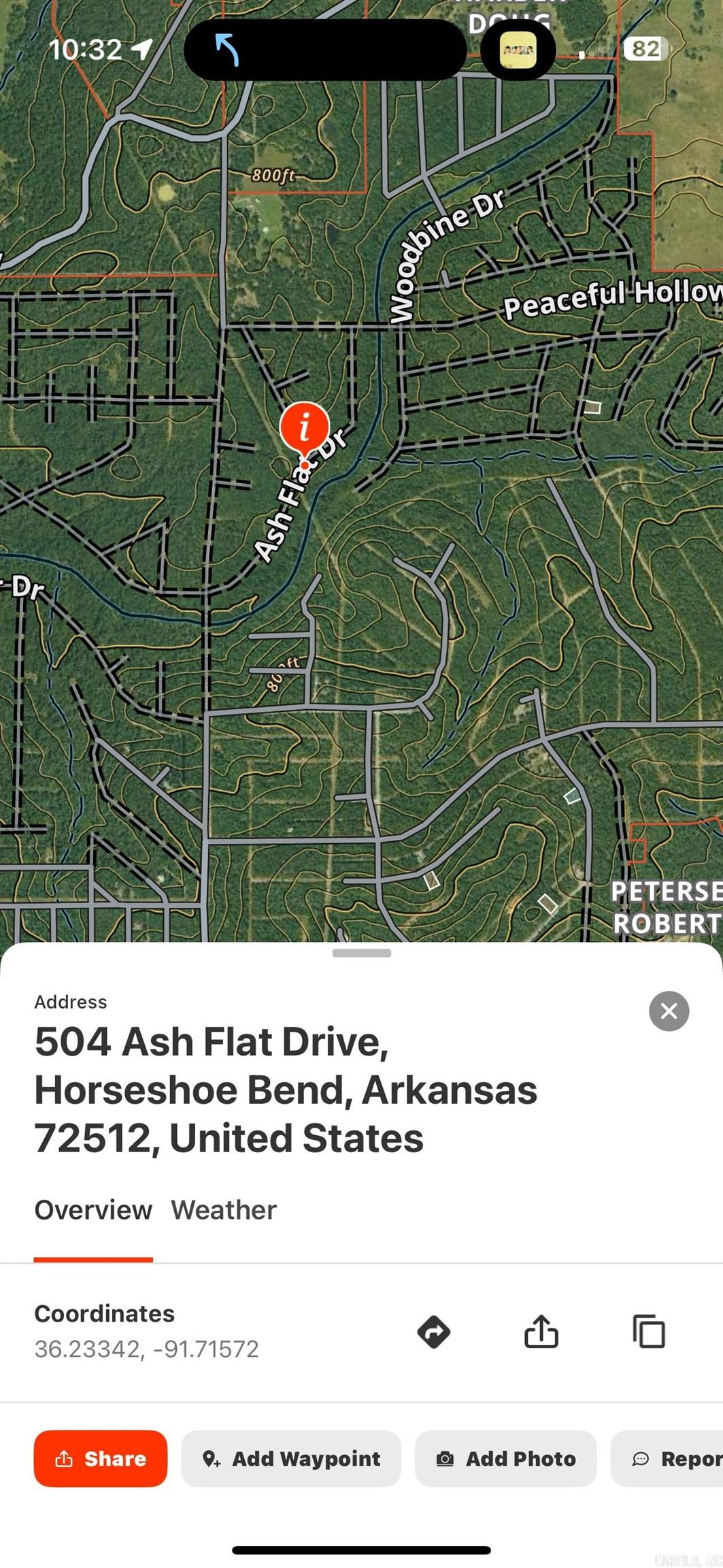
Task: Copy the coordinates with the copy icon
Action: tap(649, 1332)
